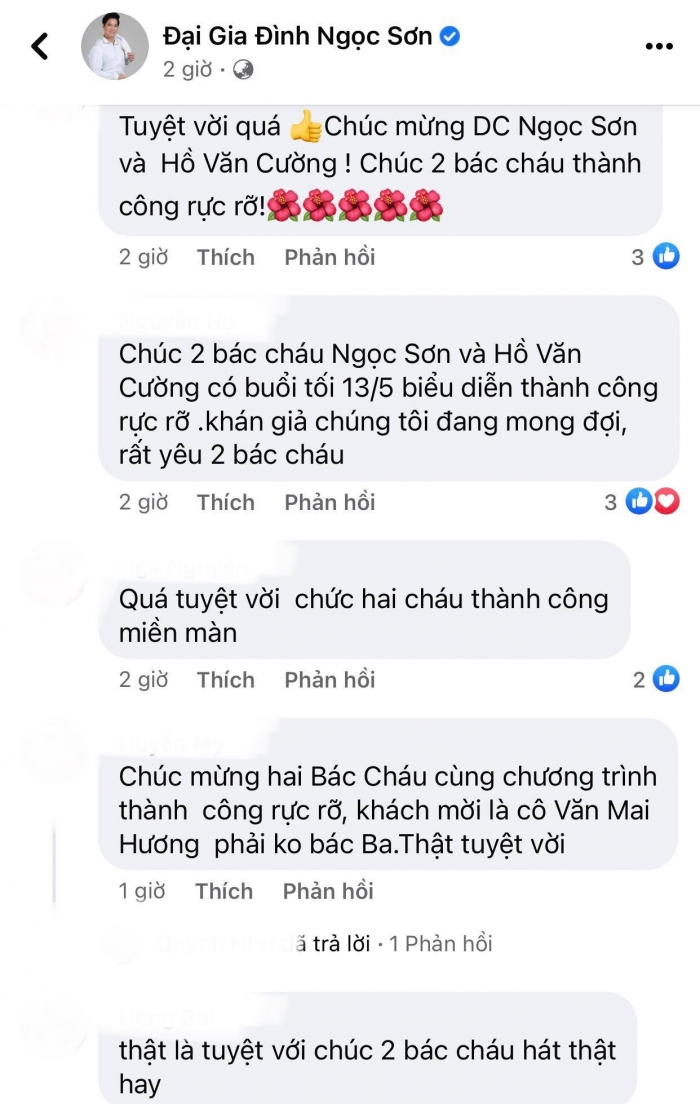Reply to the comment mentioning Văn Mai Hương

(328, 891)
